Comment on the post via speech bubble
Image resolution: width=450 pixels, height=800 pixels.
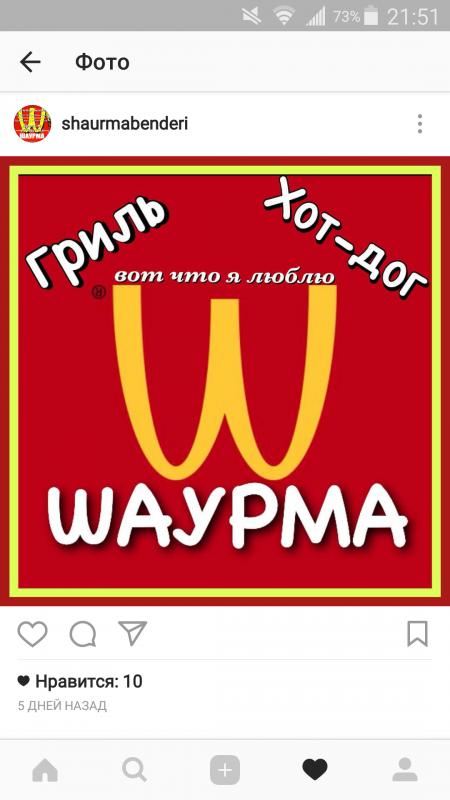click(x=83, y=634)
